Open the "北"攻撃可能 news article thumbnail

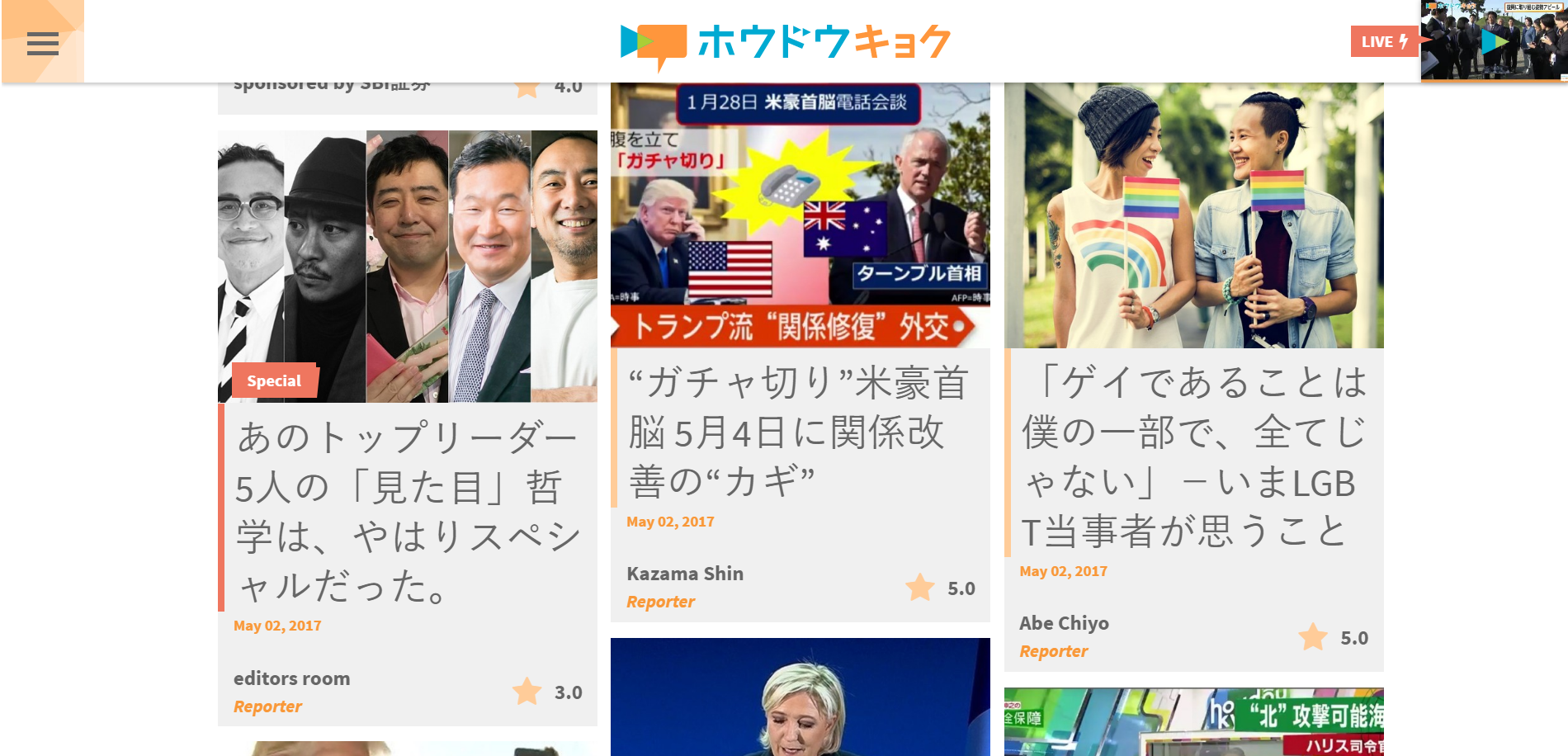tap(1193, 721)
